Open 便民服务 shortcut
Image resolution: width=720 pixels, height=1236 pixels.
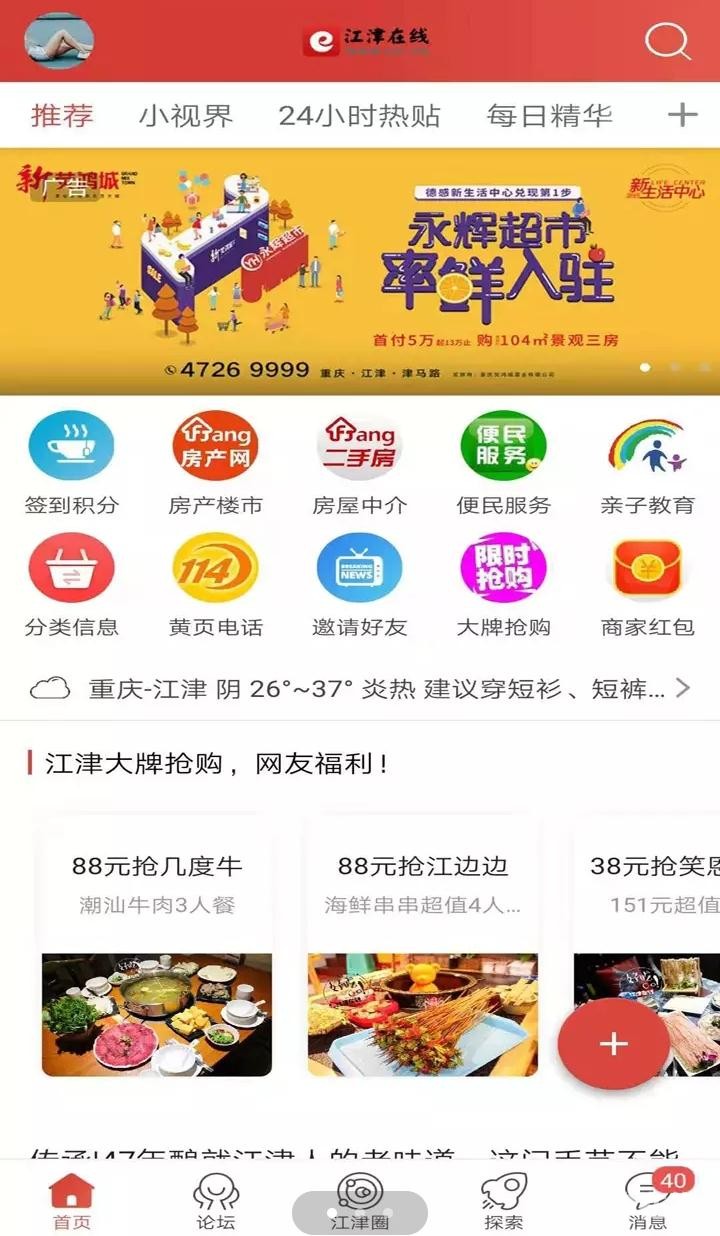(503, 464)
